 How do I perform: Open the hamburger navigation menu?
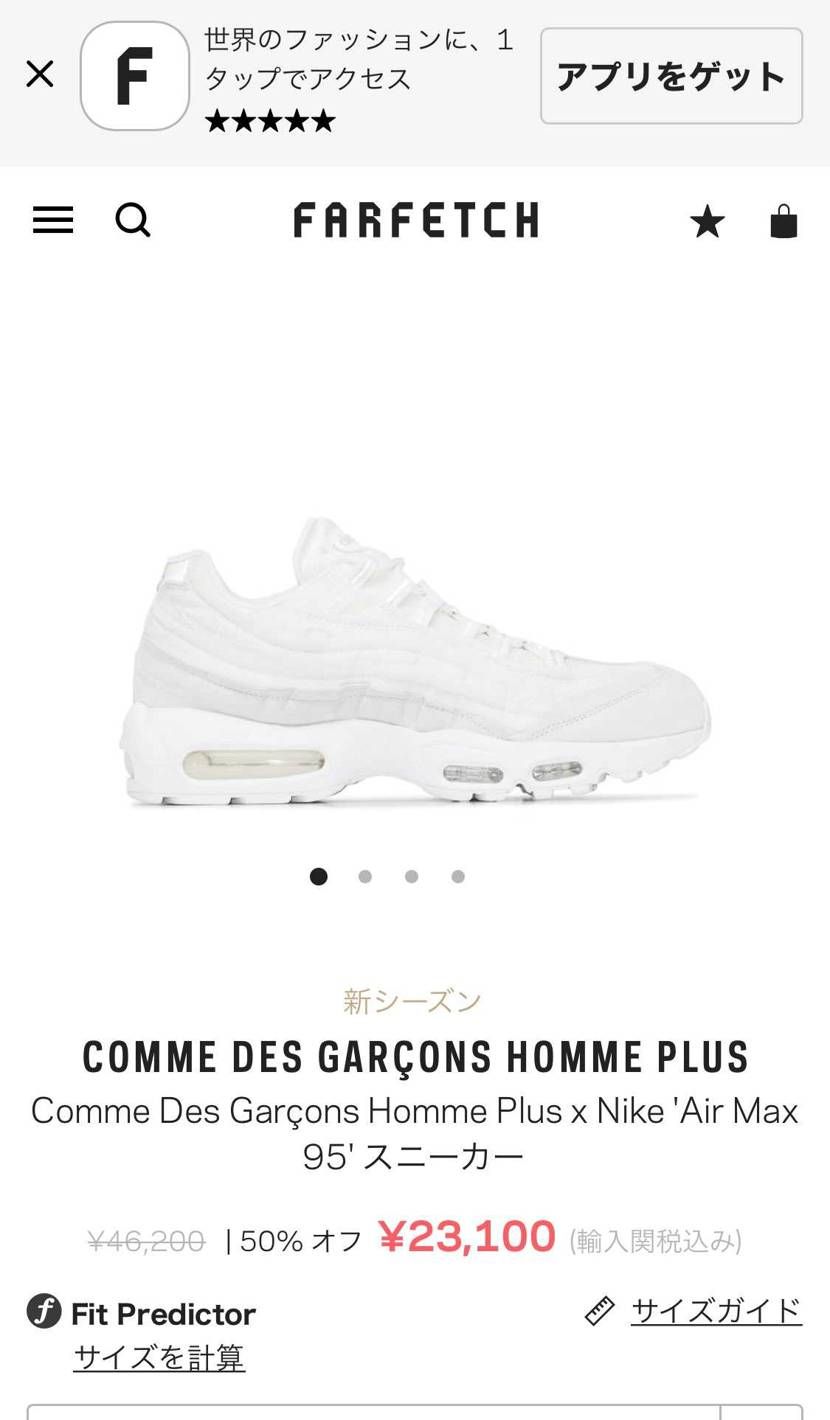coord(53,220)
